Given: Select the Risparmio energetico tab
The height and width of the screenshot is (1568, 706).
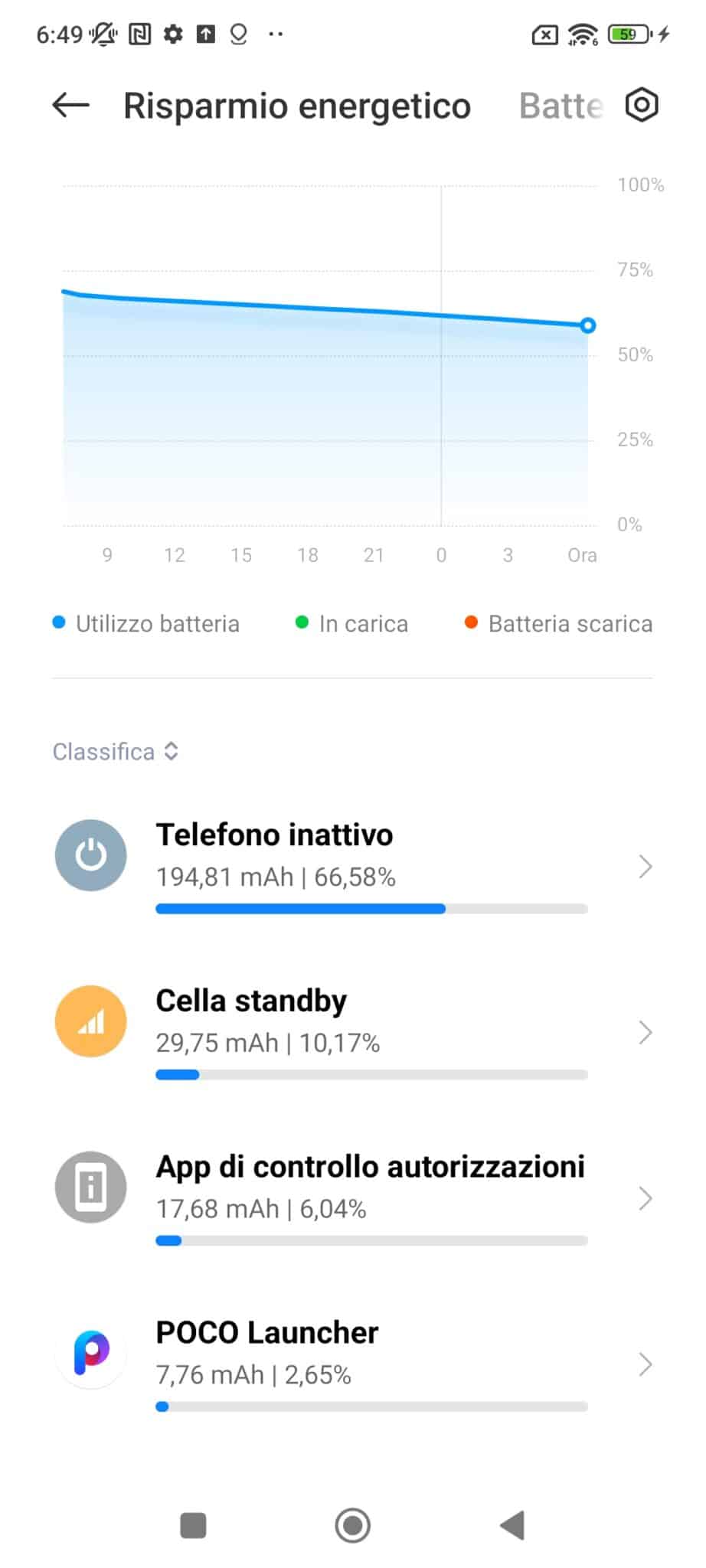Looking at the screenshot, I should coord(297,106).
